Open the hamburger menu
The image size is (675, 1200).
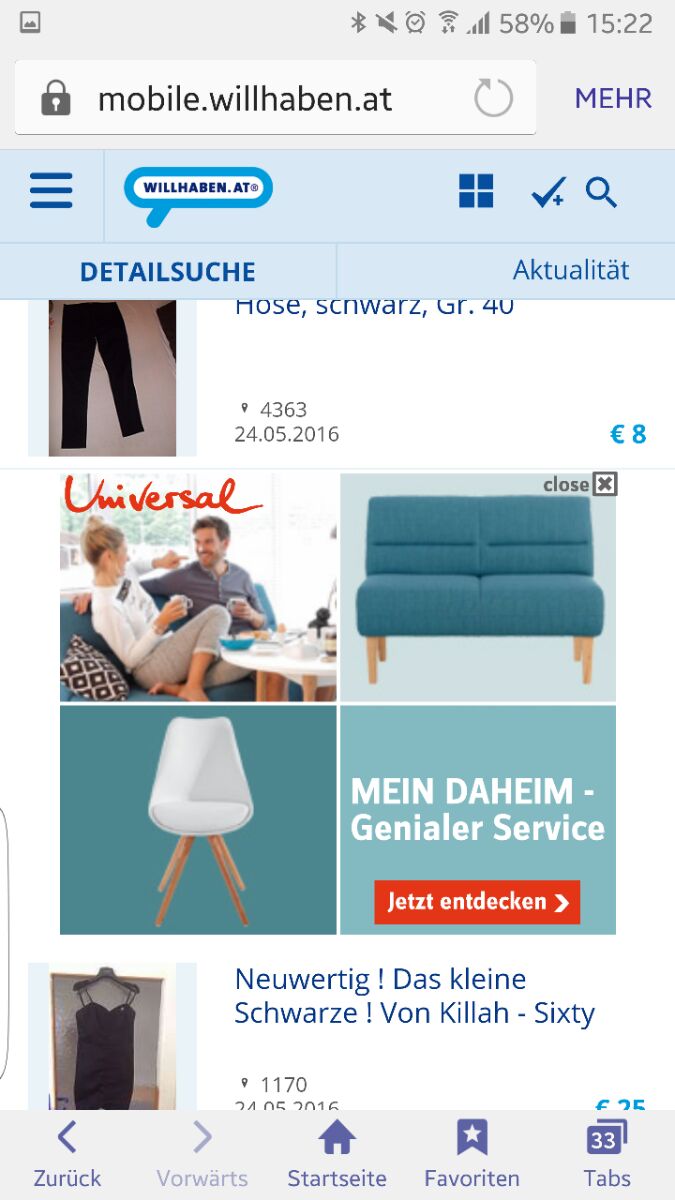pos(51,191)
